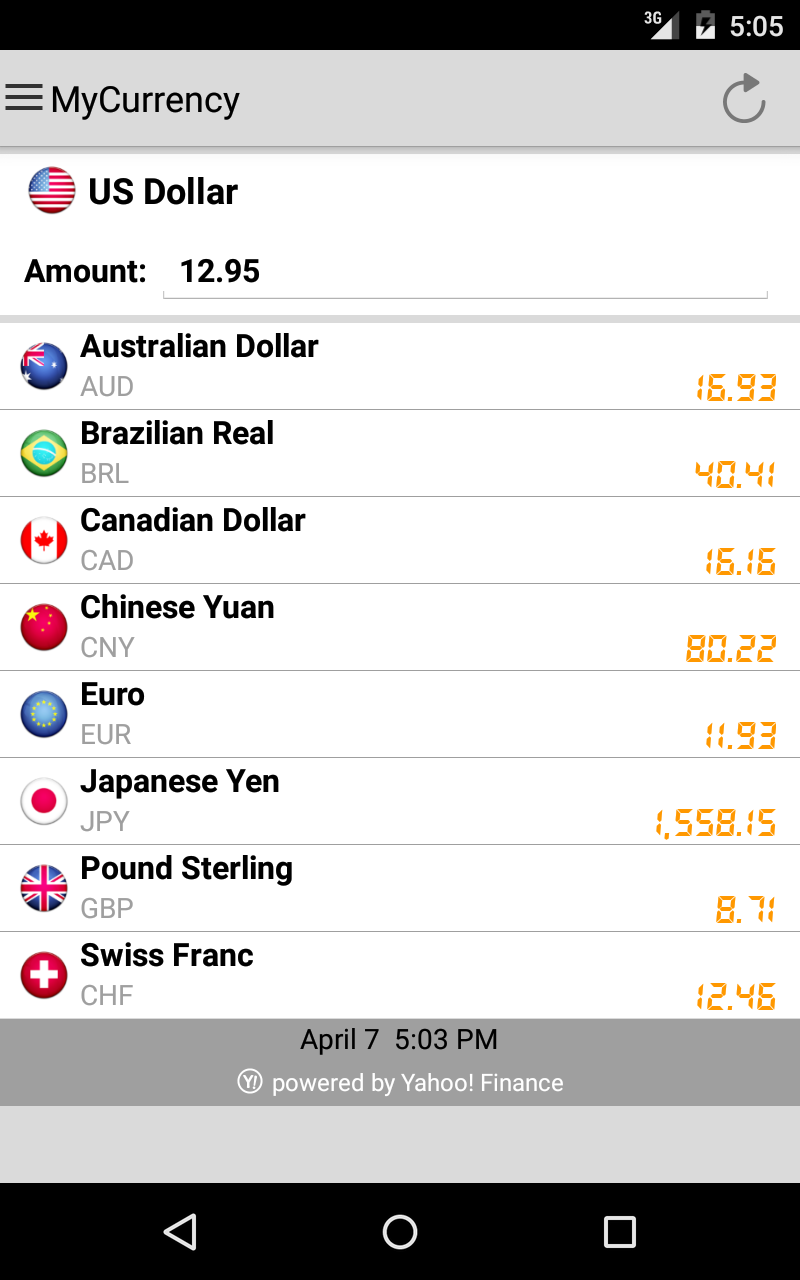This screenshot has width=800, height=1280.
Task: Select the Australian Dollar row
Action: (400, 366)
